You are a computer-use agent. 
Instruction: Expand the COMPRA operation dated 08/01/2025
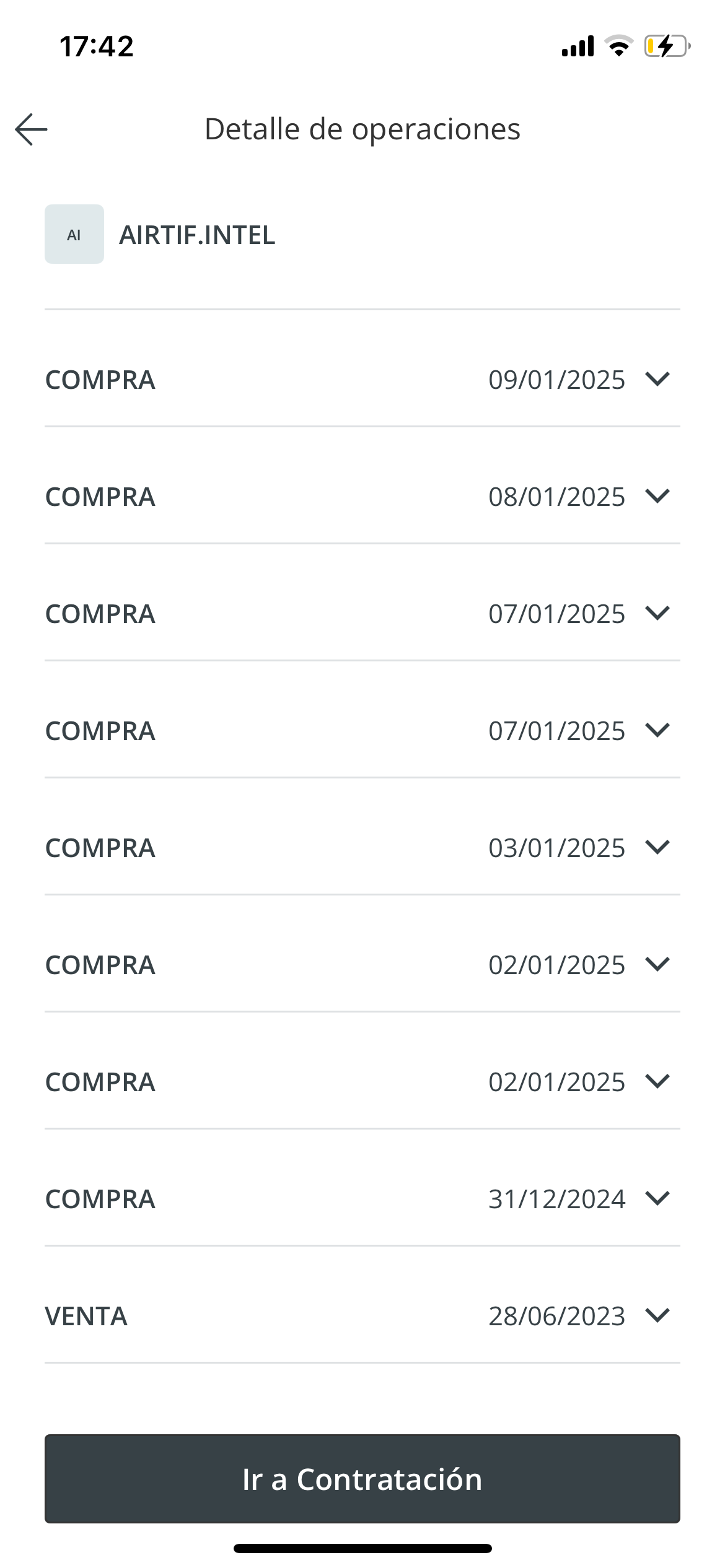[362, 496]
